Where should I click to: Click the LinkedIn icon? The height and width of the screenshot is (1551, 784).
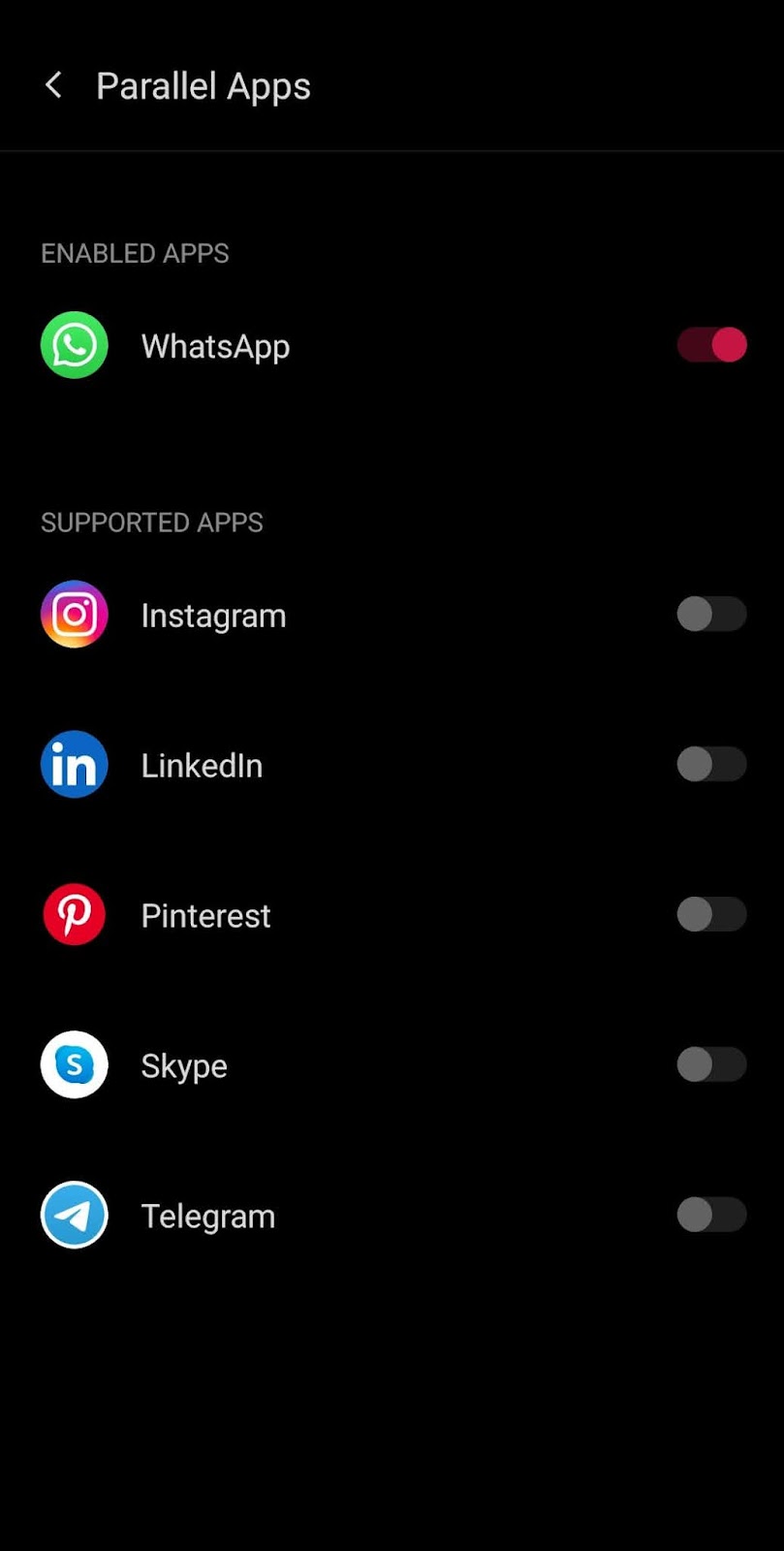coord(74,764)
